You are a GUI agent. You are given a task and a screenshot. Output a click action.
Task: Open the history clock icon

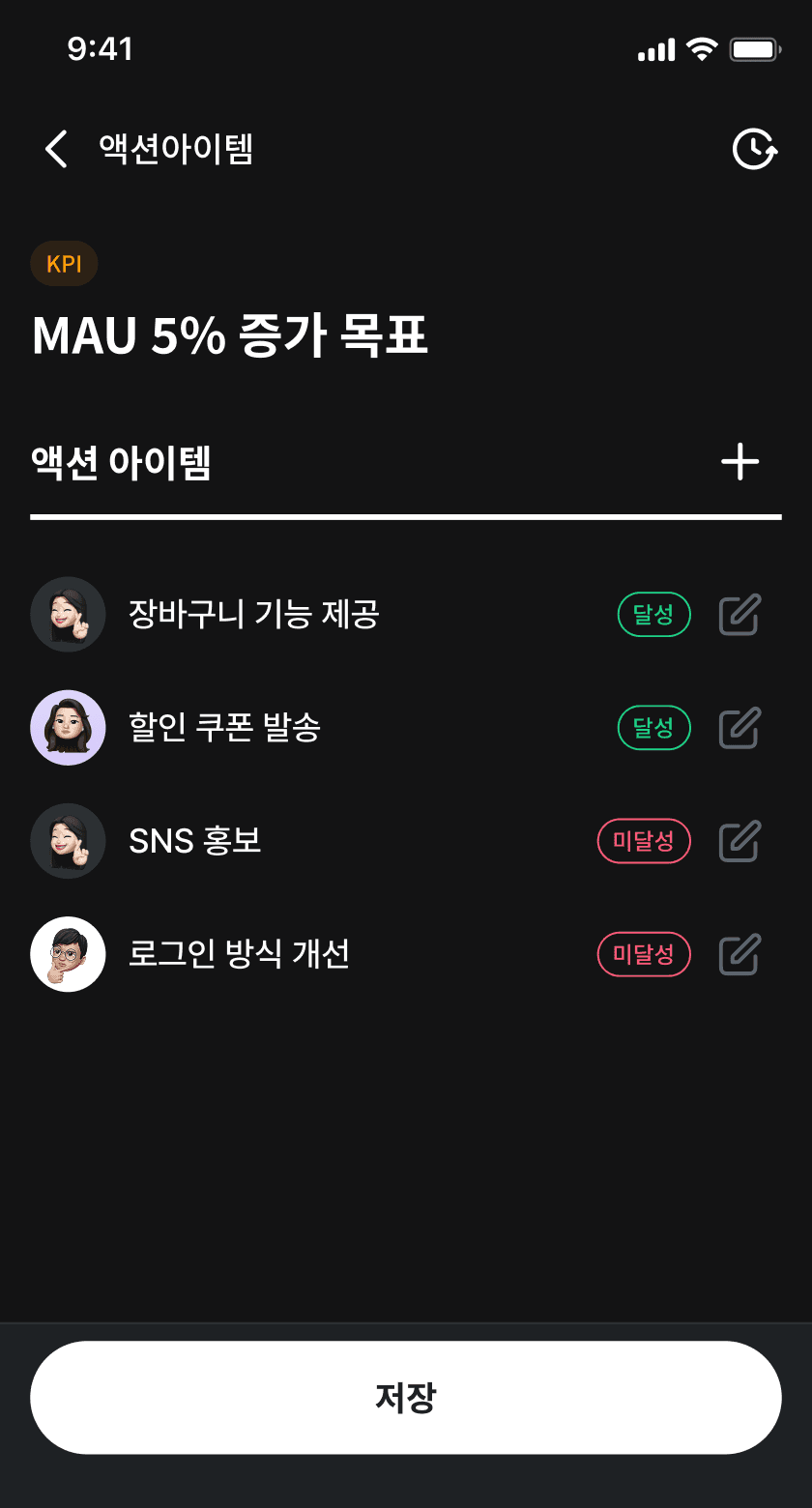coord(755,149)
